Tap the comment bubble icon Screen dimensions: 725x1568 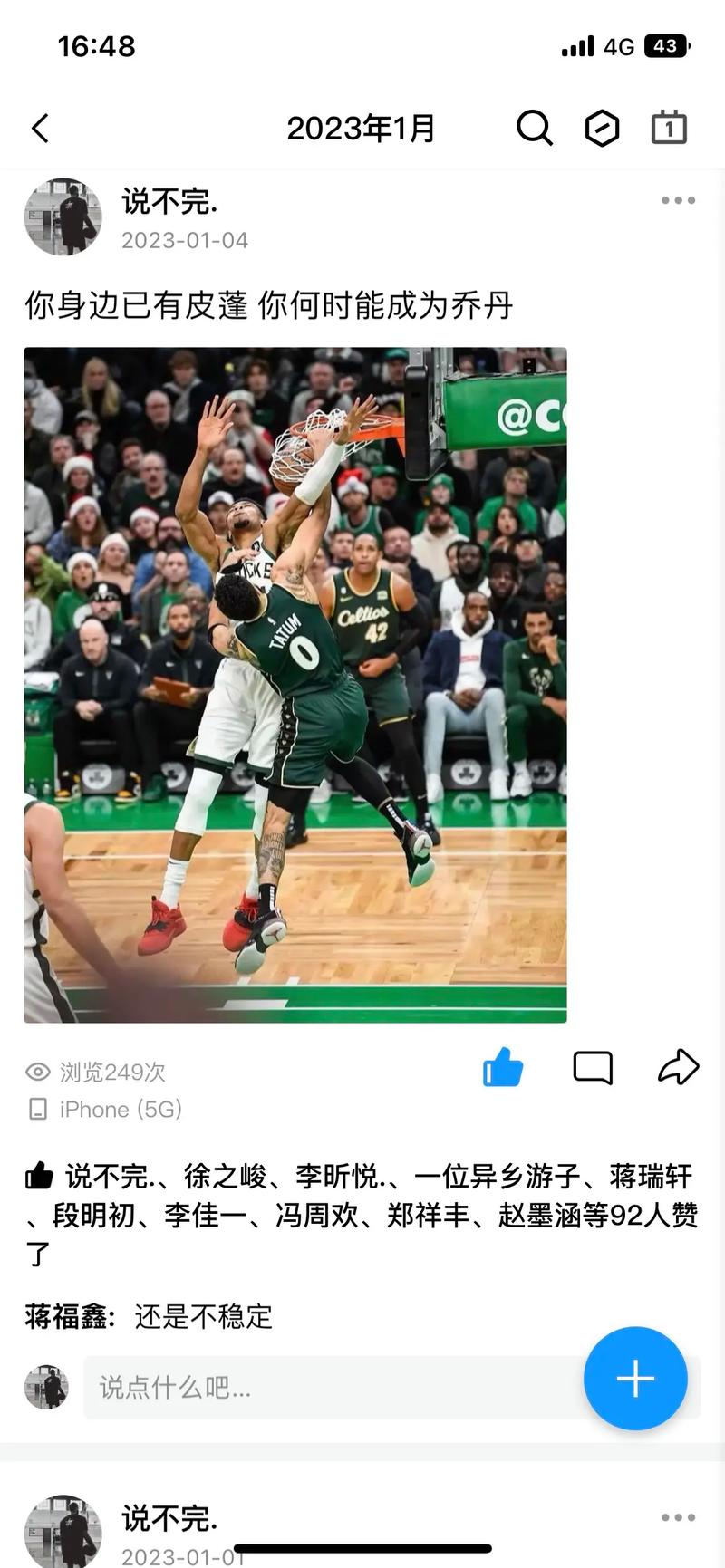point(593,1068)
